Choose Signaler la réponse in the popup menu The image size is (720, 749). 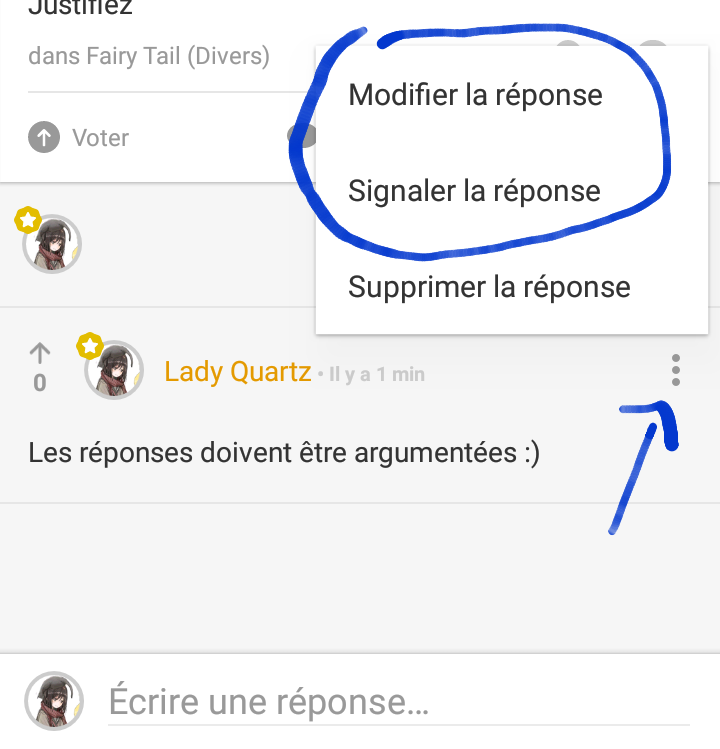[474, 191]
